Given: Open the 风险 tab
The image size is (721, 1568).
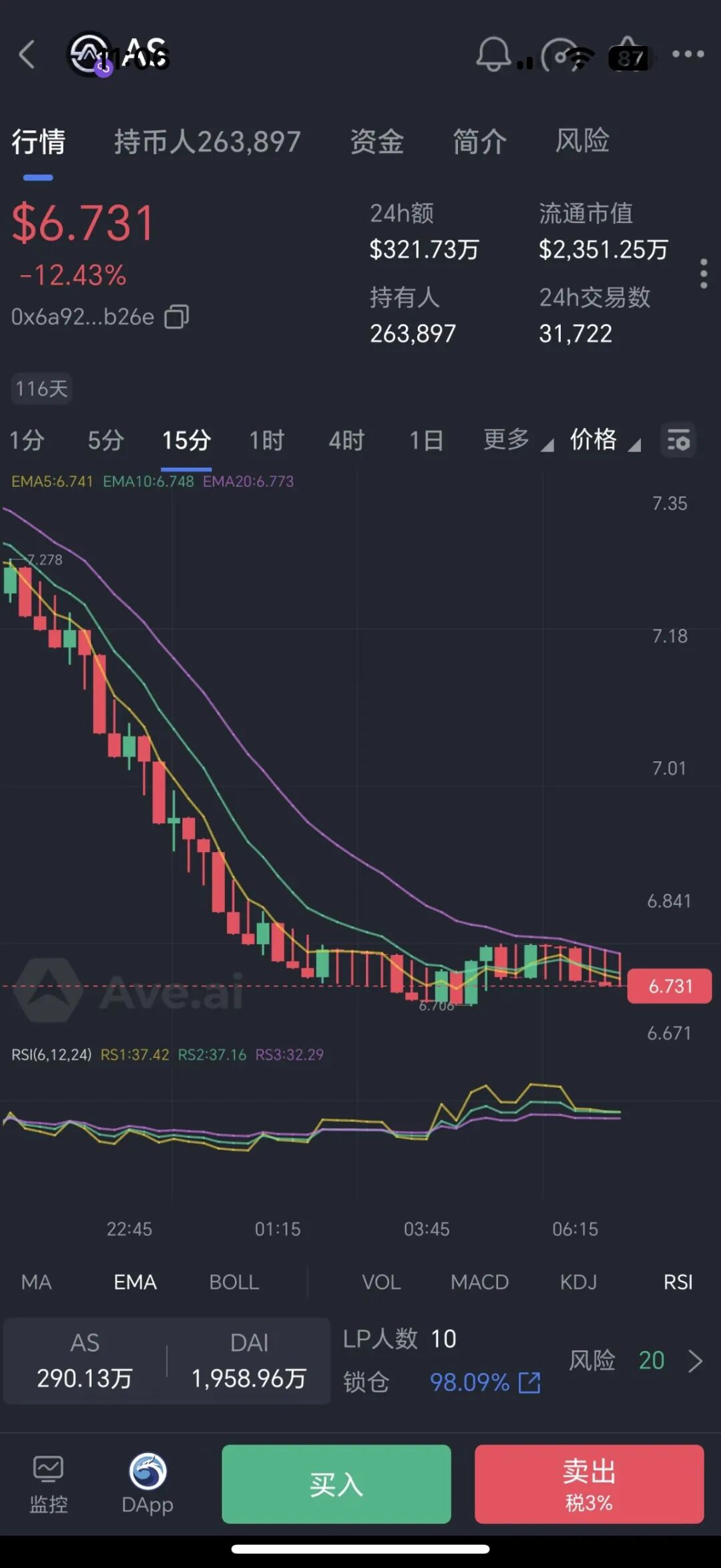Looking at the screenshot, I should (x=582, y=142).
